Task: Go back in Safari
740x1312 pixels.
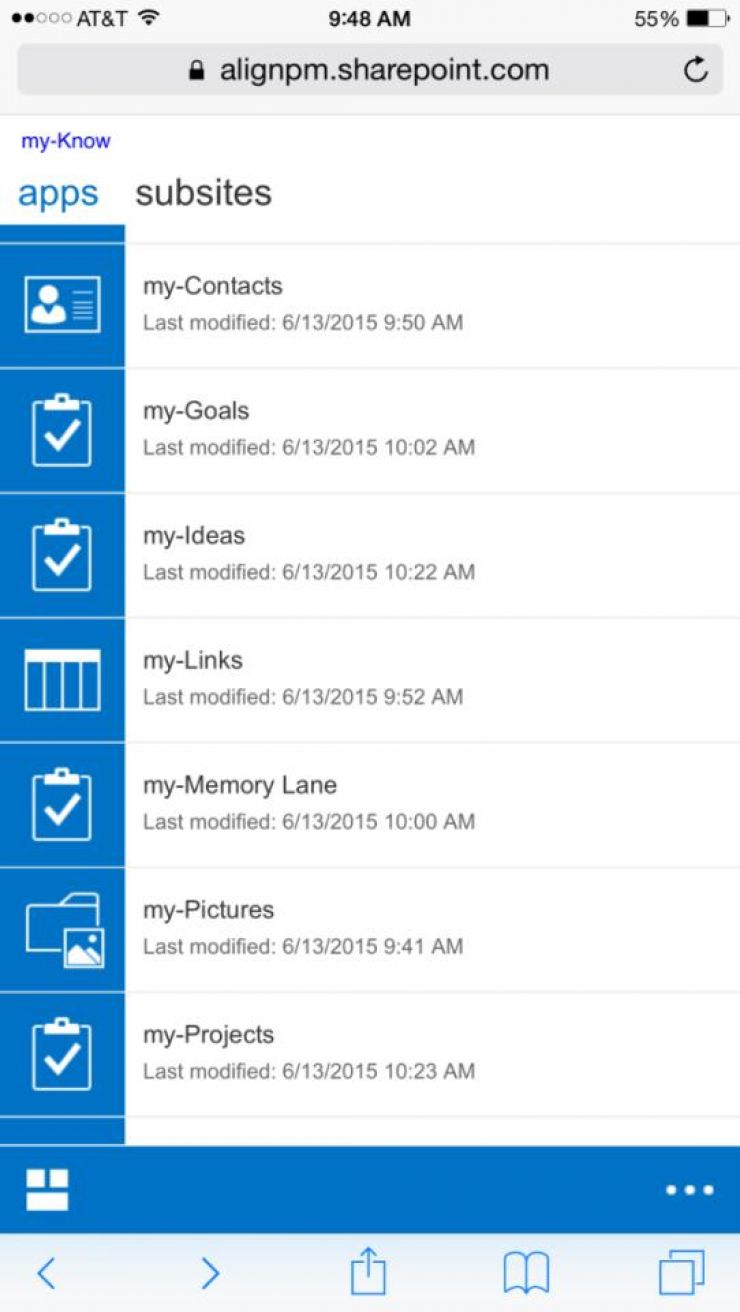Action: [x=46, y=1273]
